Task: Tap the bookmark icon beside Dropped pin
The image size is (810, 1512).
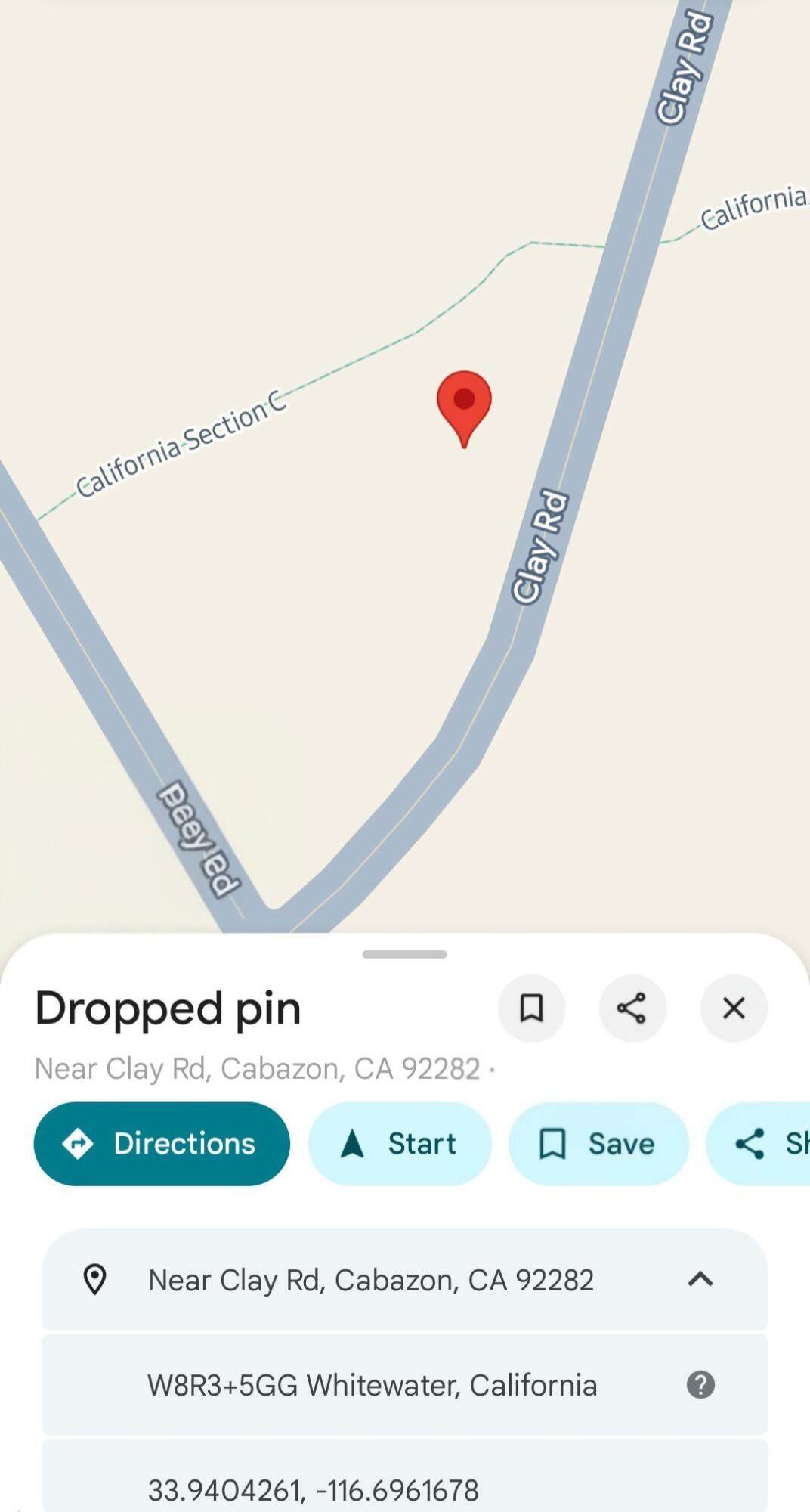Action: 531,1008
